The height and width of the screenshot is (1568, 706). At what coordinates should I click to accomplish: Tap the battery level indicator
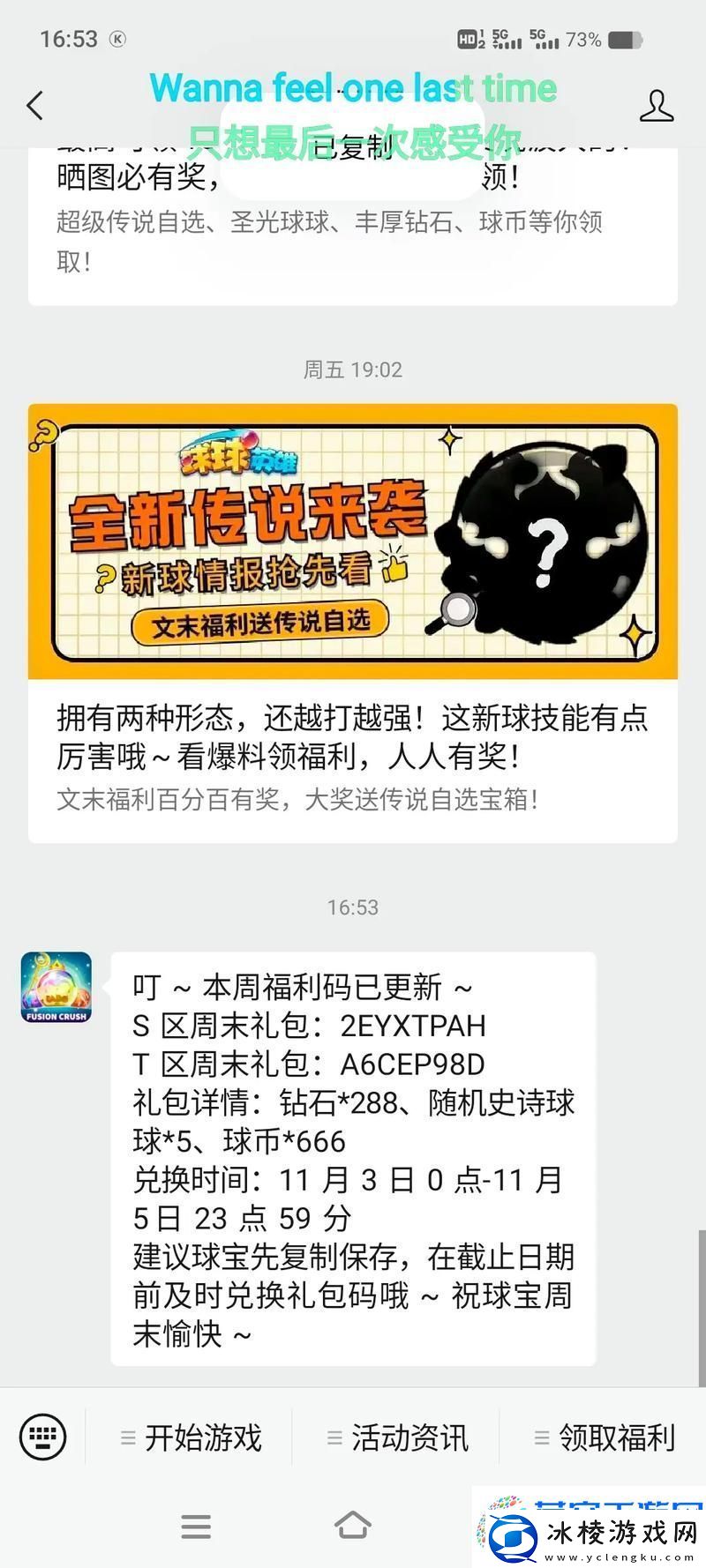[x=623, y=40]
